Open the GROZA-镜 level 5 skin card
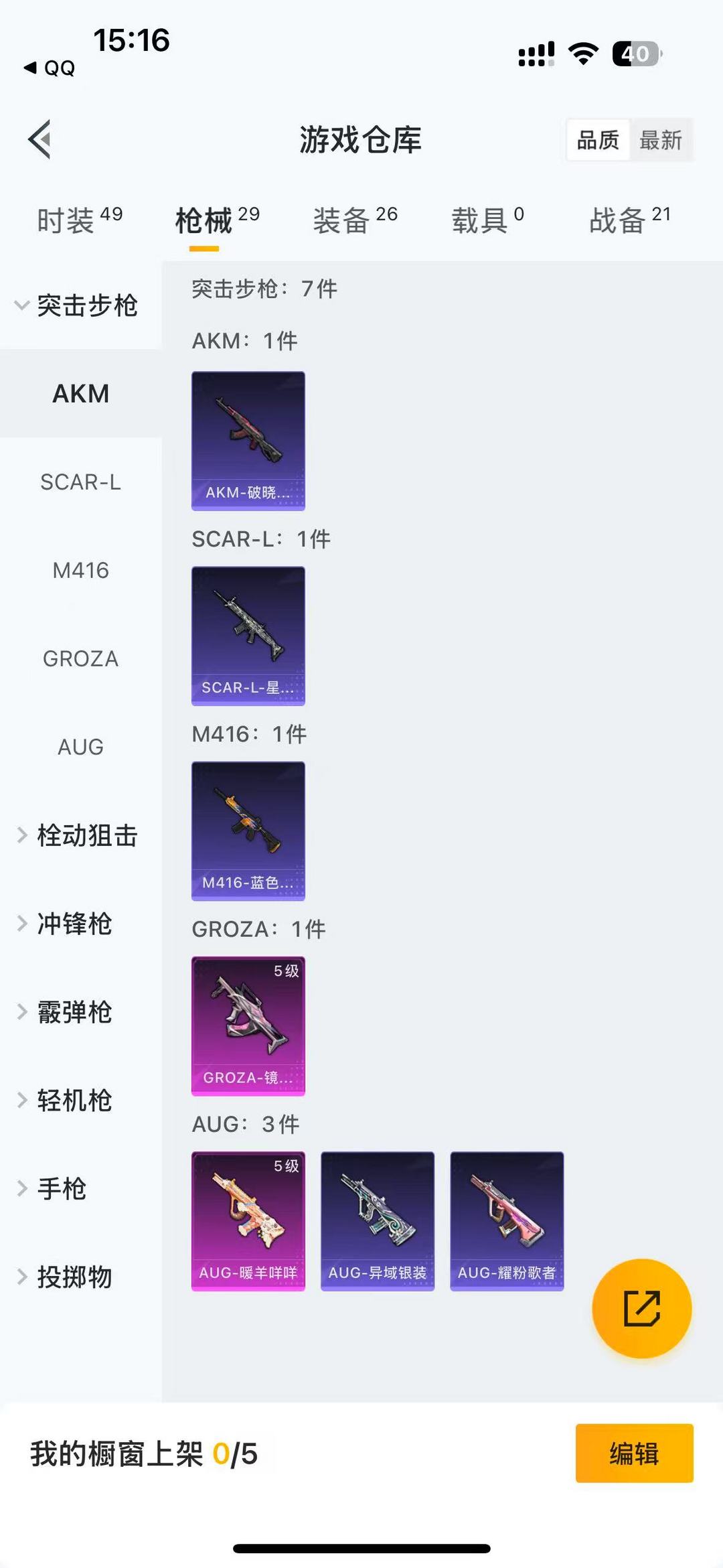 pos(248,1026)
